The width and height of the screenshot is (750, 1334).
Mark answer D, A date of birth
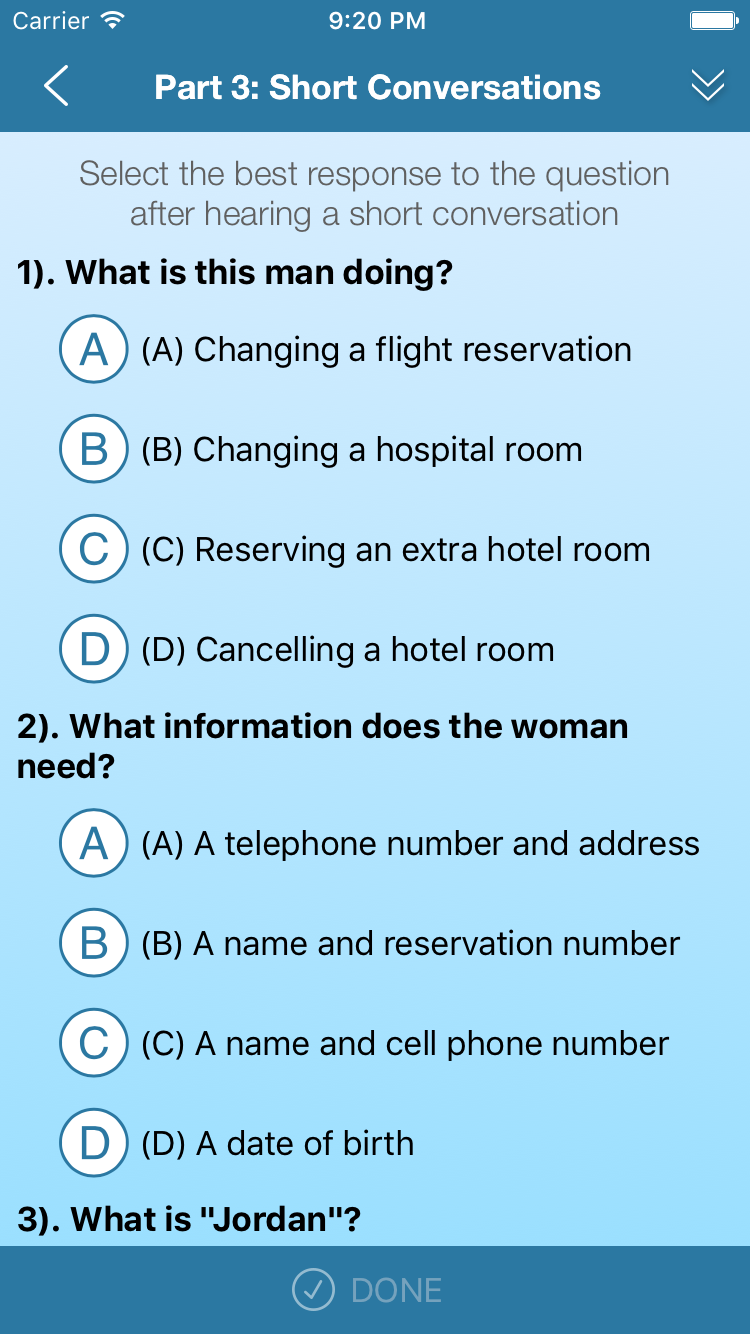(x=94, y=1143)
